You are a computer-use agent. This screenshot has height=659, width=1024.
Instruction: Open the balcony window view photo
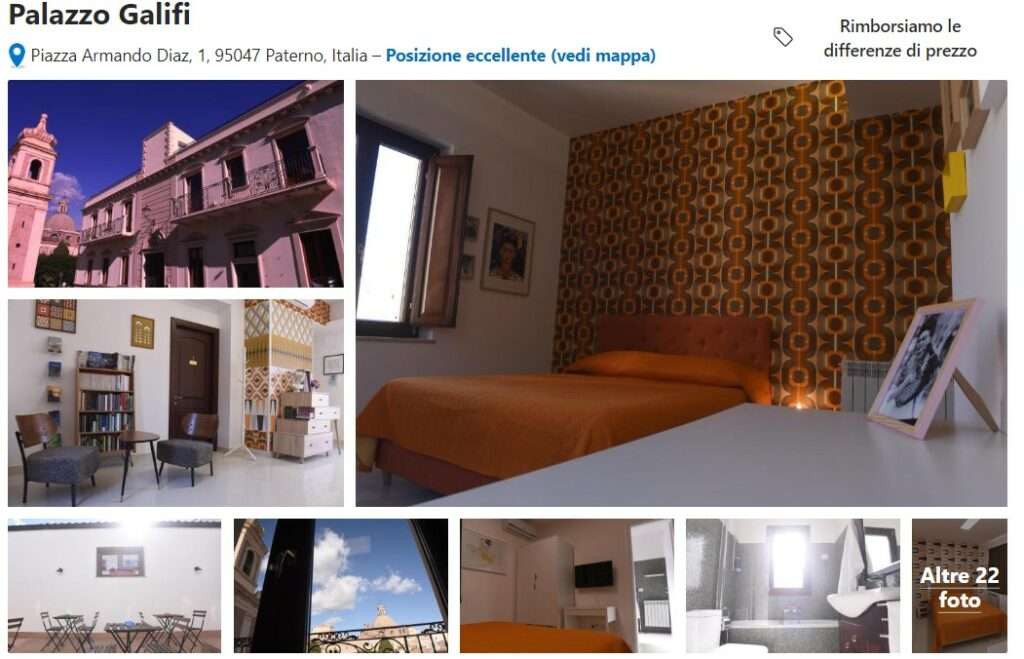[340, 585]
